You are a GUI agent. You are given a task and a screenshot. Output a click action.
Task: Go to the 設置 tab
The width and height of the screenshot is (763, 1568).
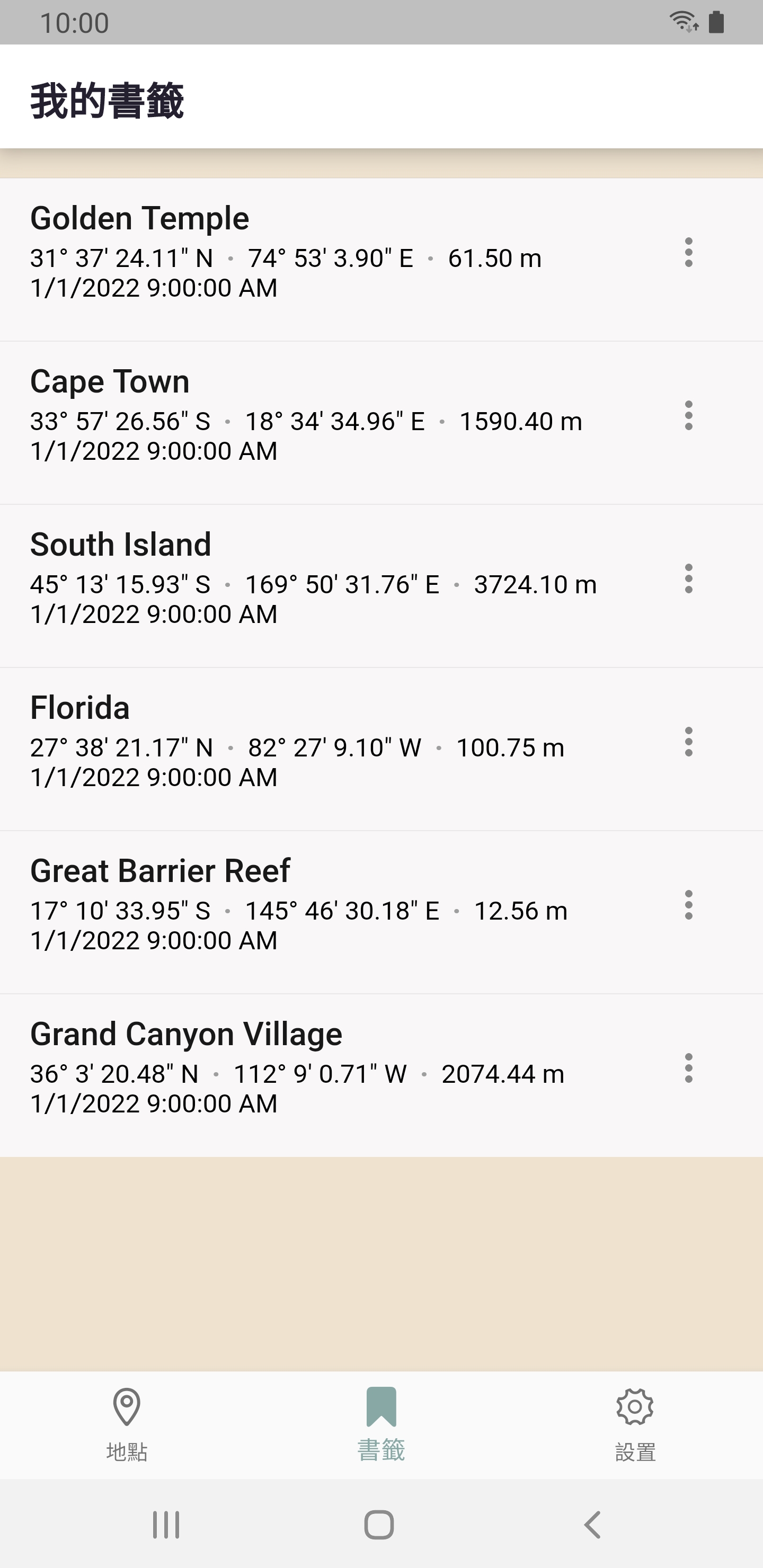tap(635, 1424)
